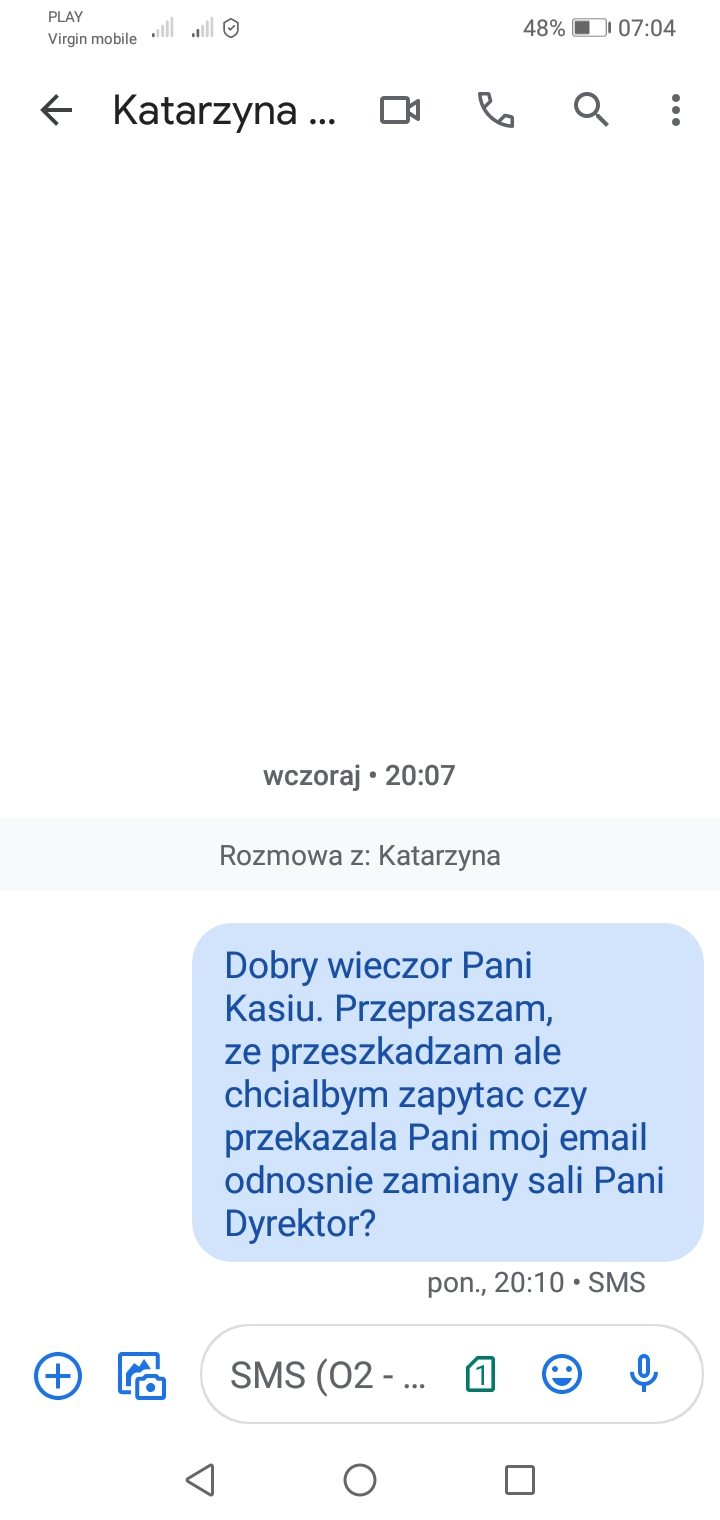Open the overflow menu
Screen dimensions: 720x1520
[676, 110]
